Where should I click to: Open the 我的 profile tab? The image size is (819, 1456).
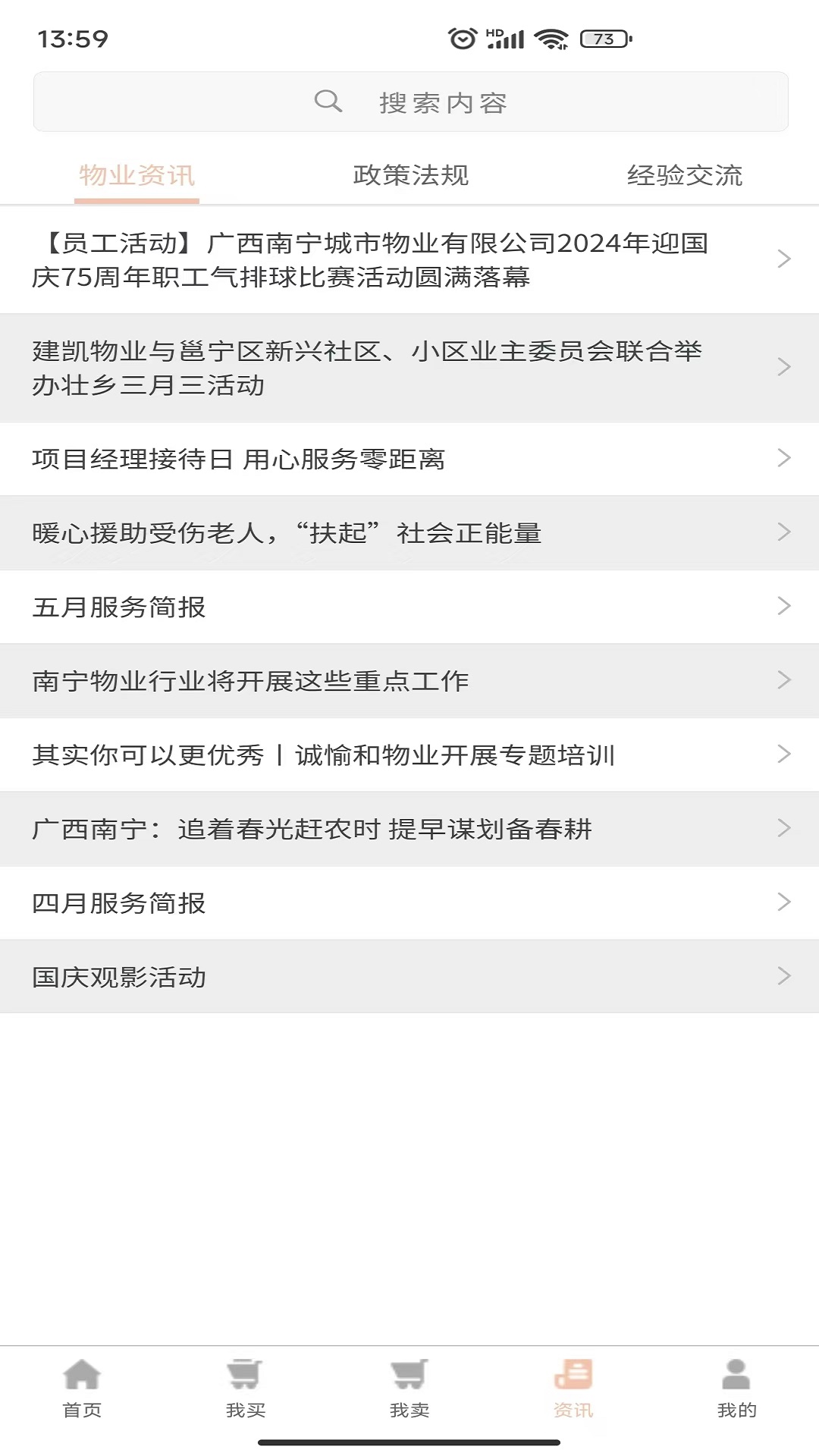click(x=736, y=1388)
